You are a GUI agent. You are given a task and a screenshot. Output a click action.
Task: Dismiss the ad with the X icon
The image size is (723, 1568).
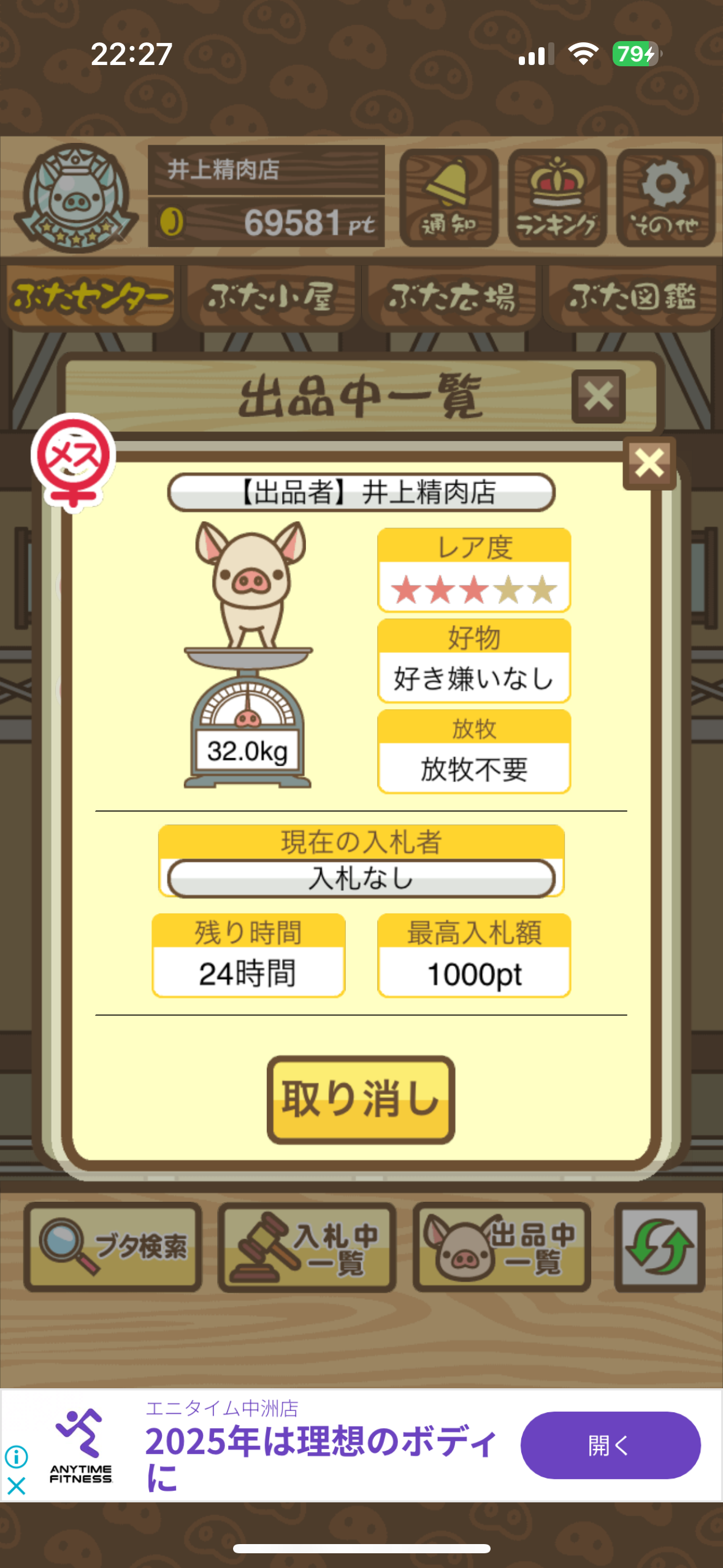(17, 1486)
